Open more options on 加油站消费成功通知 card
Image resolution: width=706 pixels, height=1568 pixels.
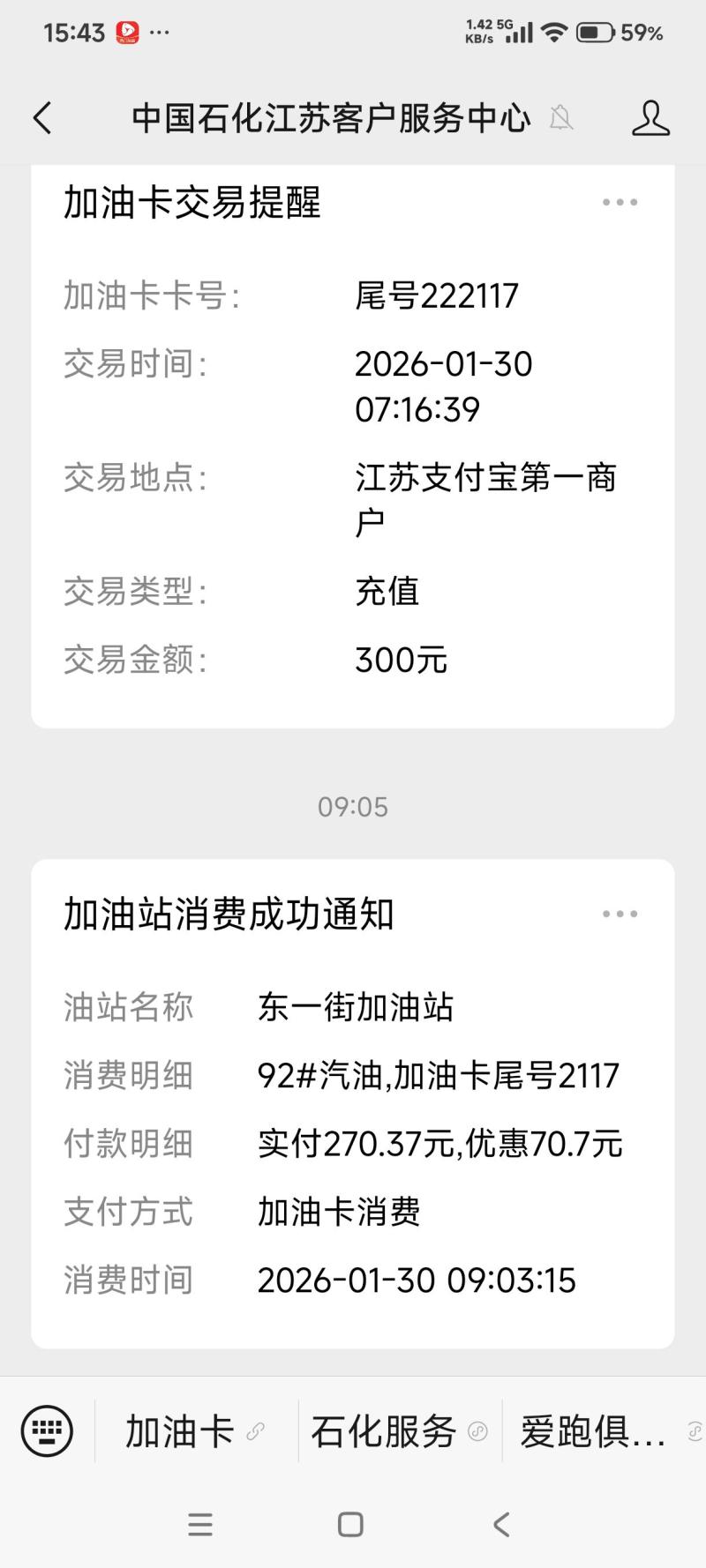(620, 915)
